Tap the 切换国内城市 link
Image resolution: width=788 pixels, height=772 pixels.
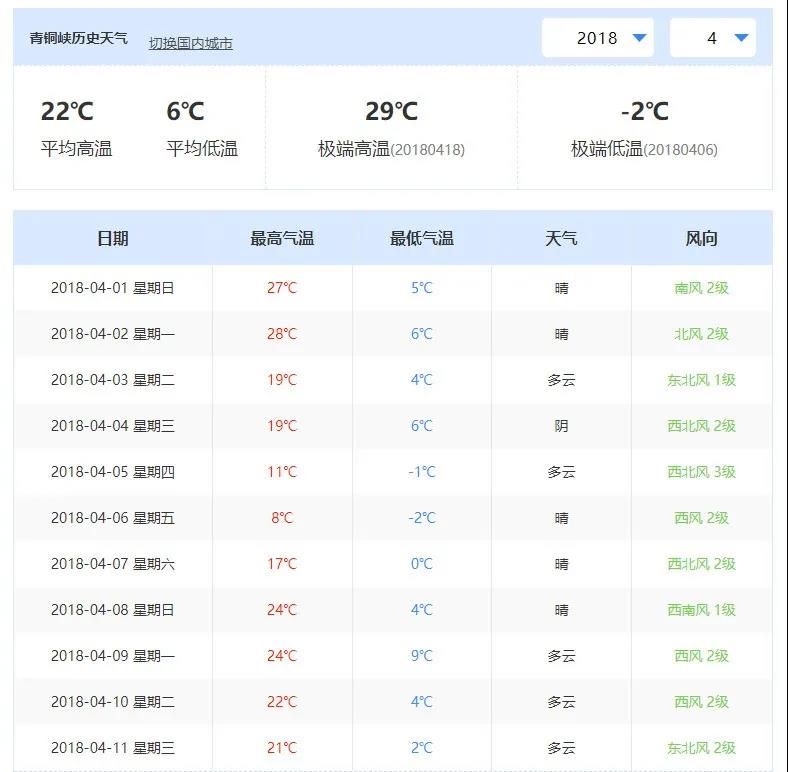191,43
